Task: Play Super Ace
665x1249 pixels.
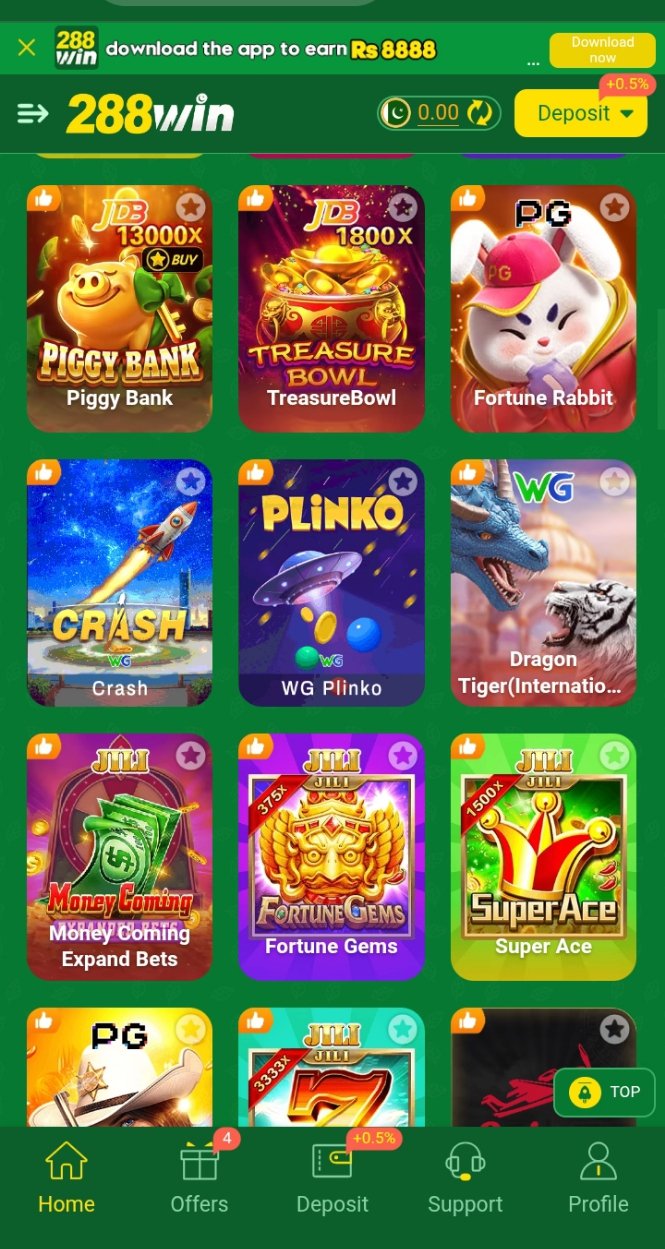Action: 543,856
